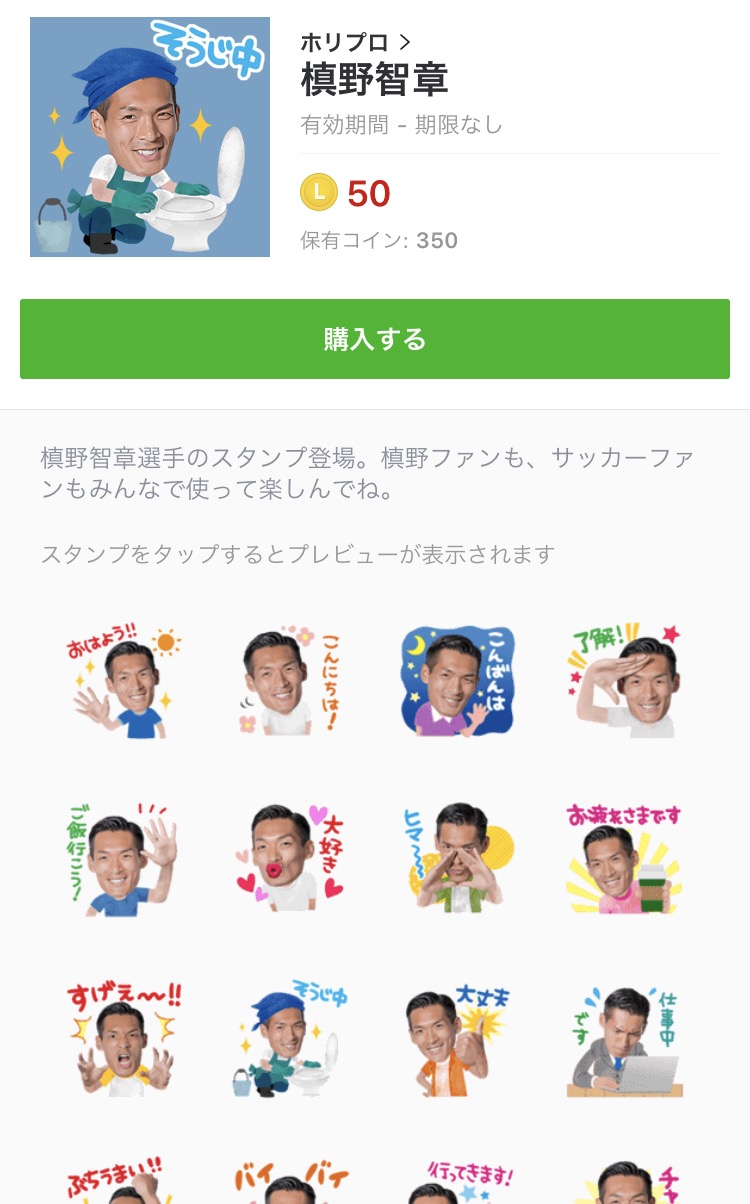The width and height of the screenshot is (750, 1204).
Task: Preview the 仕事中です laptop sticker
Action: coord(624,1037)
